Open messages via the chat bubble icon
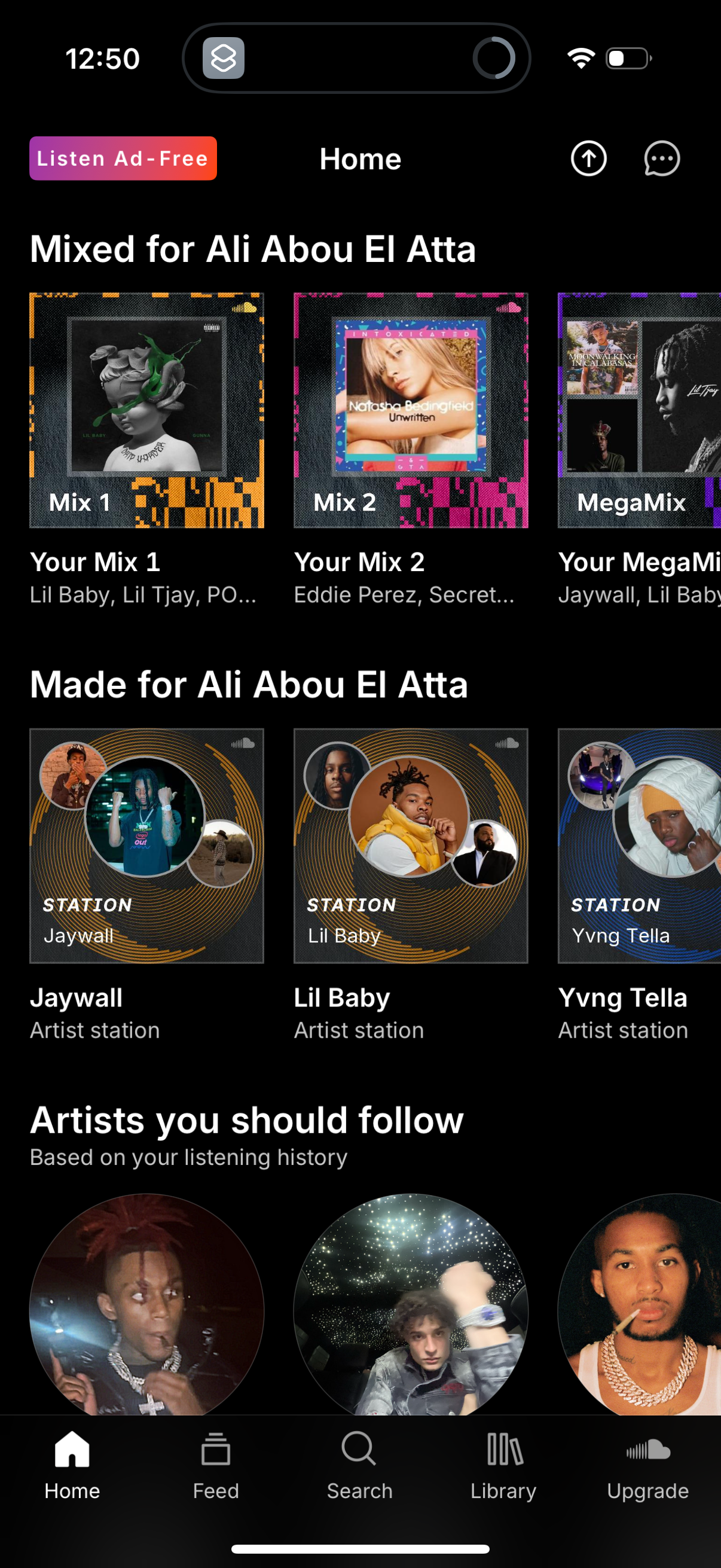Image resolution: width=721 pixels, height=1568 pixels. point(661,159)
